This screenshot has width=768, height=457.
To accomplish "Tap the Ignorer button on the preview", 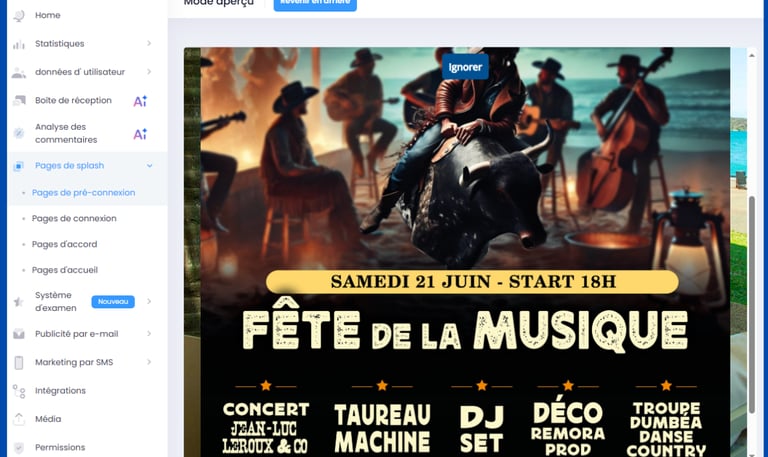I will click(465, 67).
